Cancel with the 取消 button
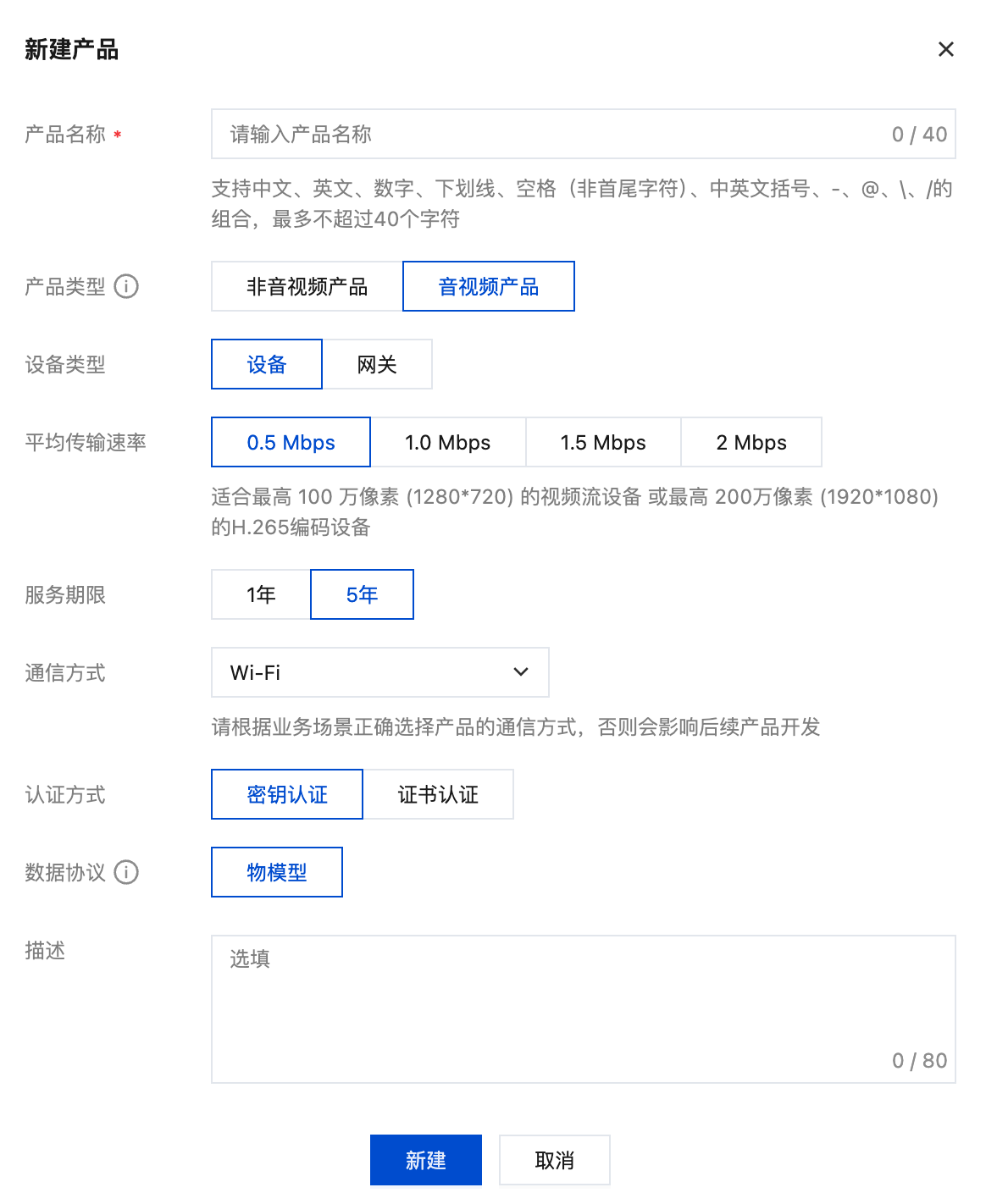The height and width of the screenshot is (1204, 997). pyautogui.click(x=554, y=1160)
